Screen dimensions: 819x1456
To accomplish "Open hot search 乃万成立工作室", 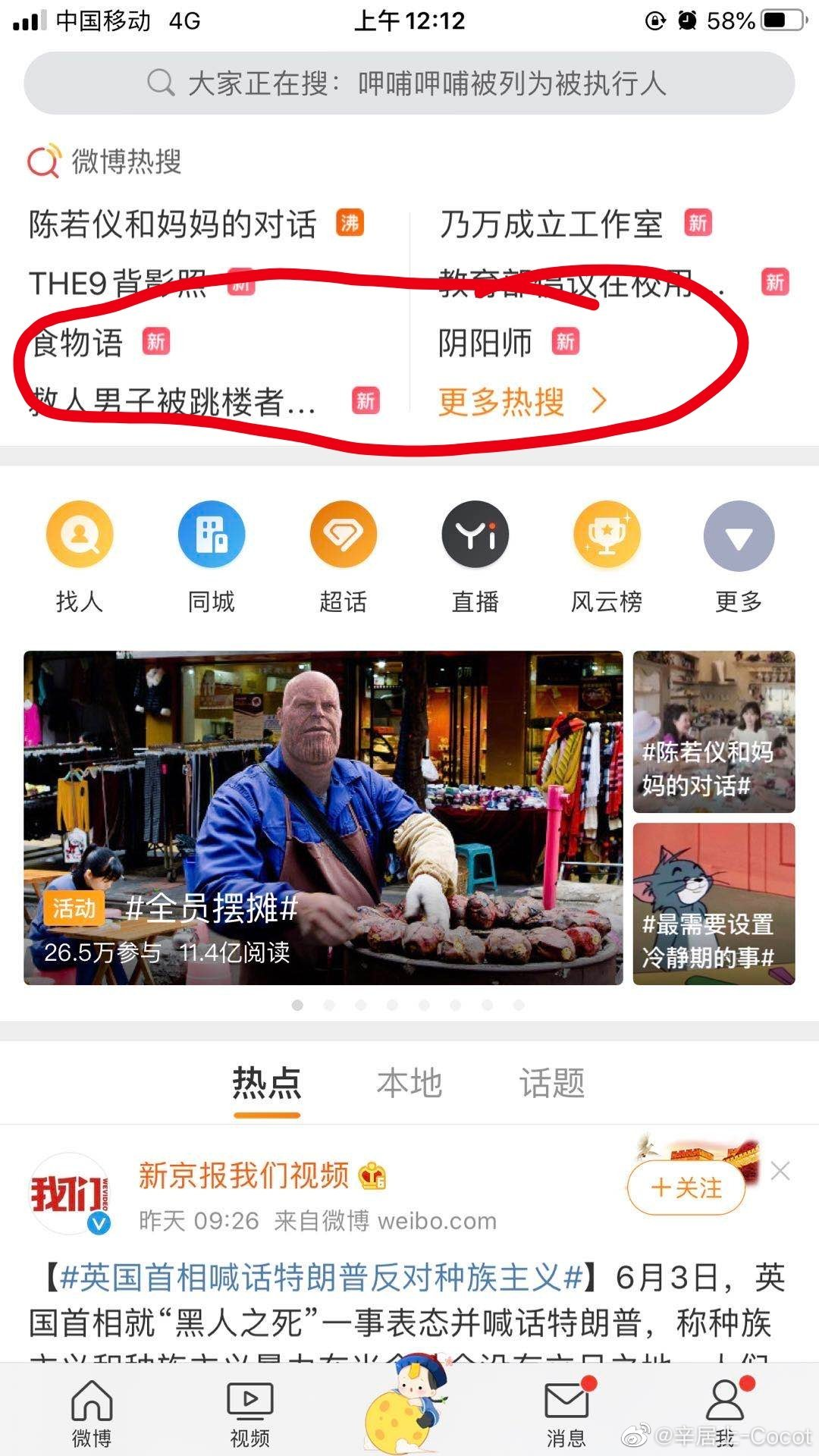I will click(x=551, y=224).
